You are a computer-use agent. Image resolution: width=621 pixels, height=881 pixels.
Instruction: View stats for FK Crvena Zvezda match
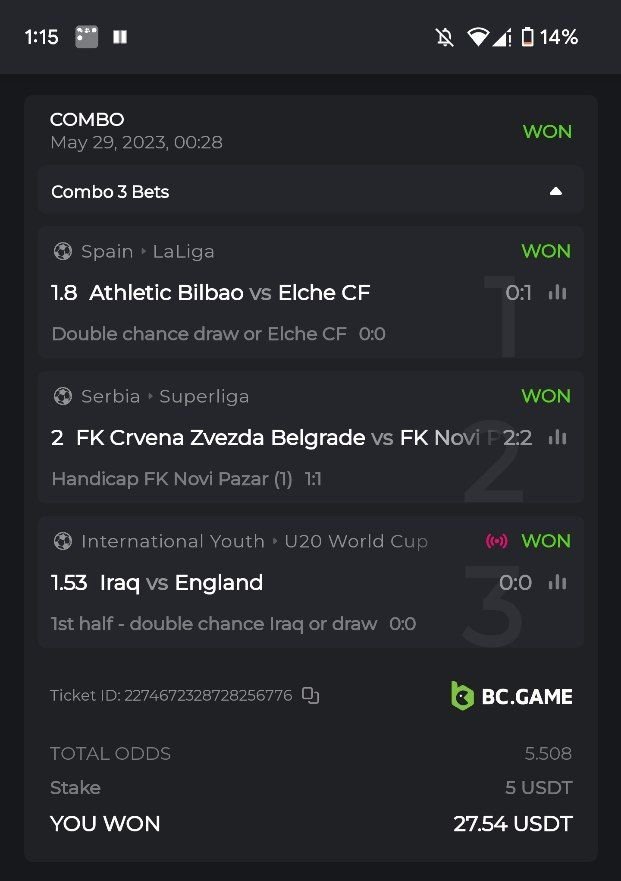tap(558, 438)
